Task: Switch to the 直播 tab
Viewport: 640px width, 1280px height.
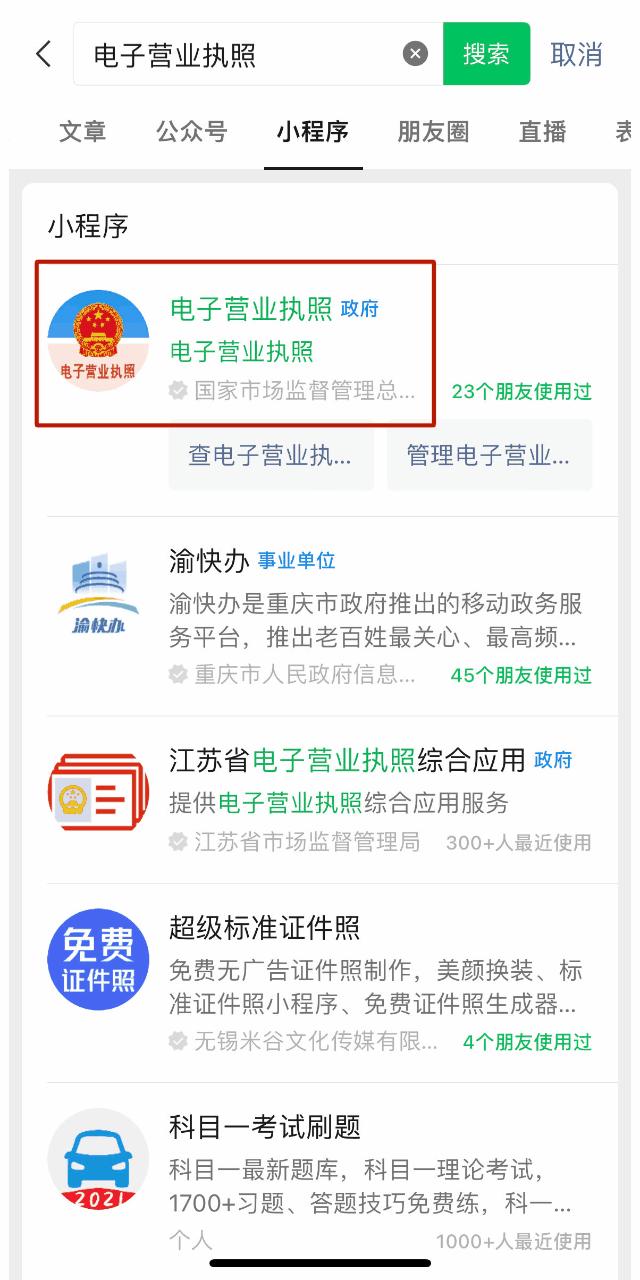Action: (x=543, y=132)
